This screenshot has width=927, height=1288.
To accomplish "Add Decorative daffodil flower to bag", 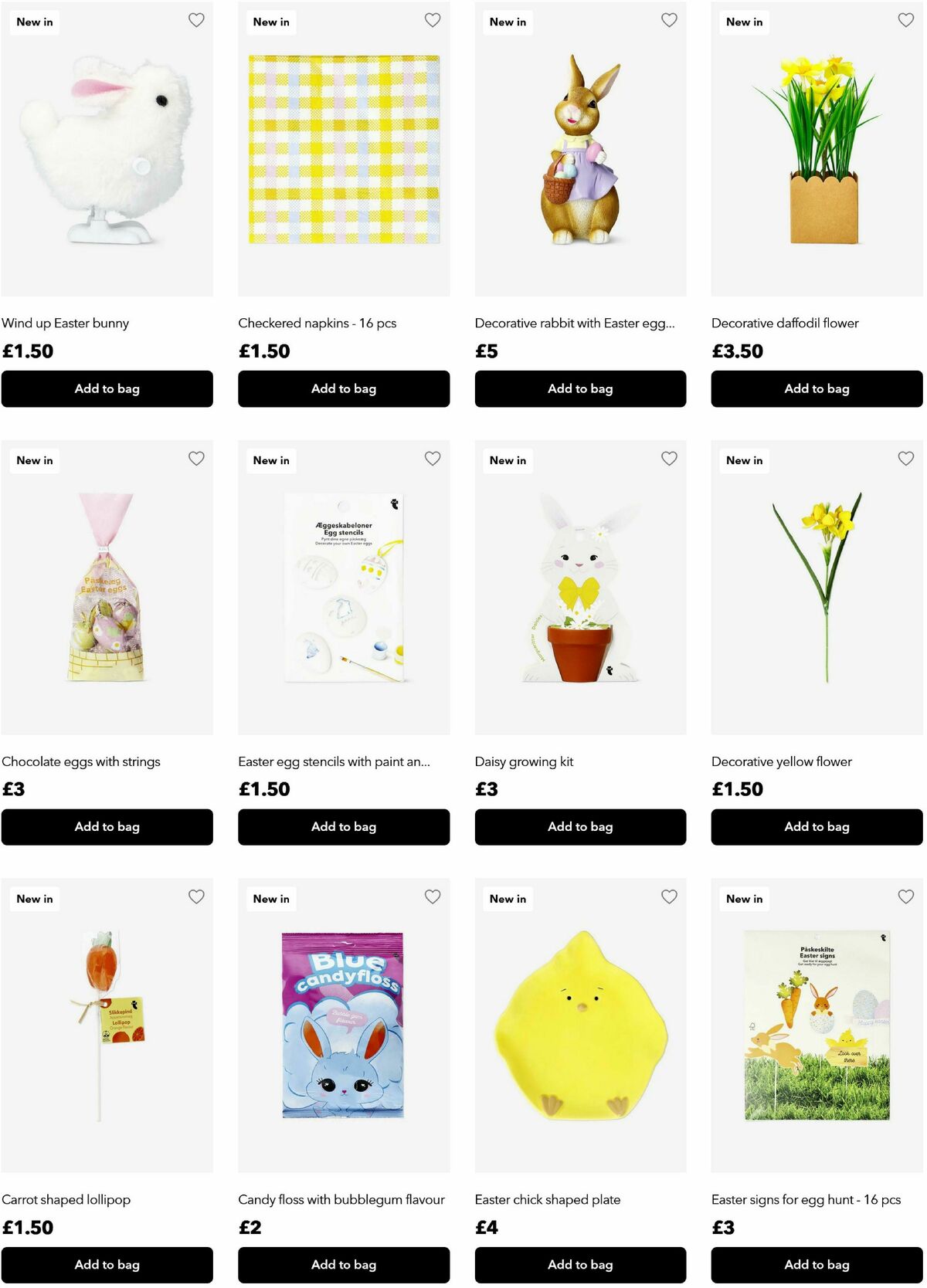I will coord(817,388).
